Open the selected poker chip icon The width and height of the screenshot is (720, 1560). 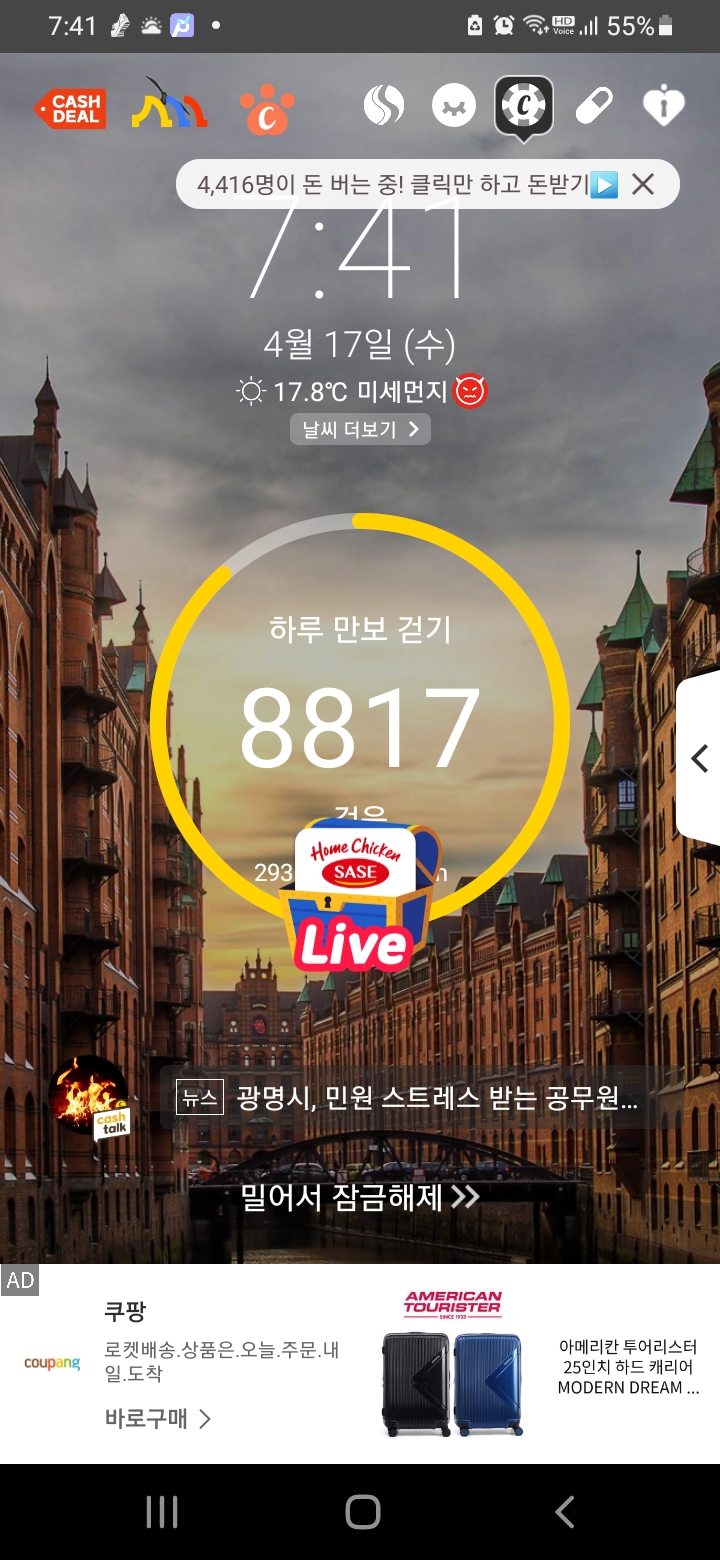point(524,104)
